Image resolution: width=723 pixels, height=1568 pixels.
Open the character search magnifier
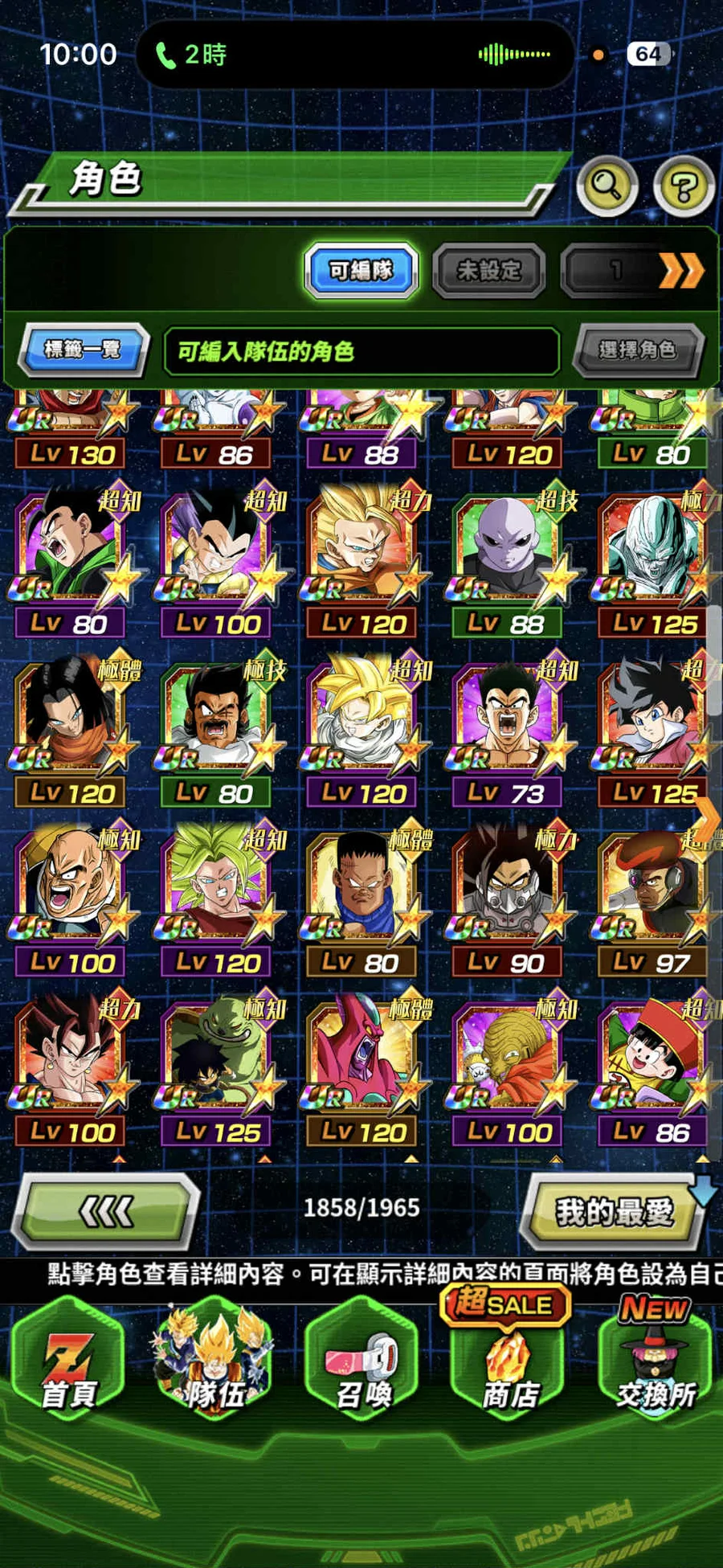pos(607,186)
